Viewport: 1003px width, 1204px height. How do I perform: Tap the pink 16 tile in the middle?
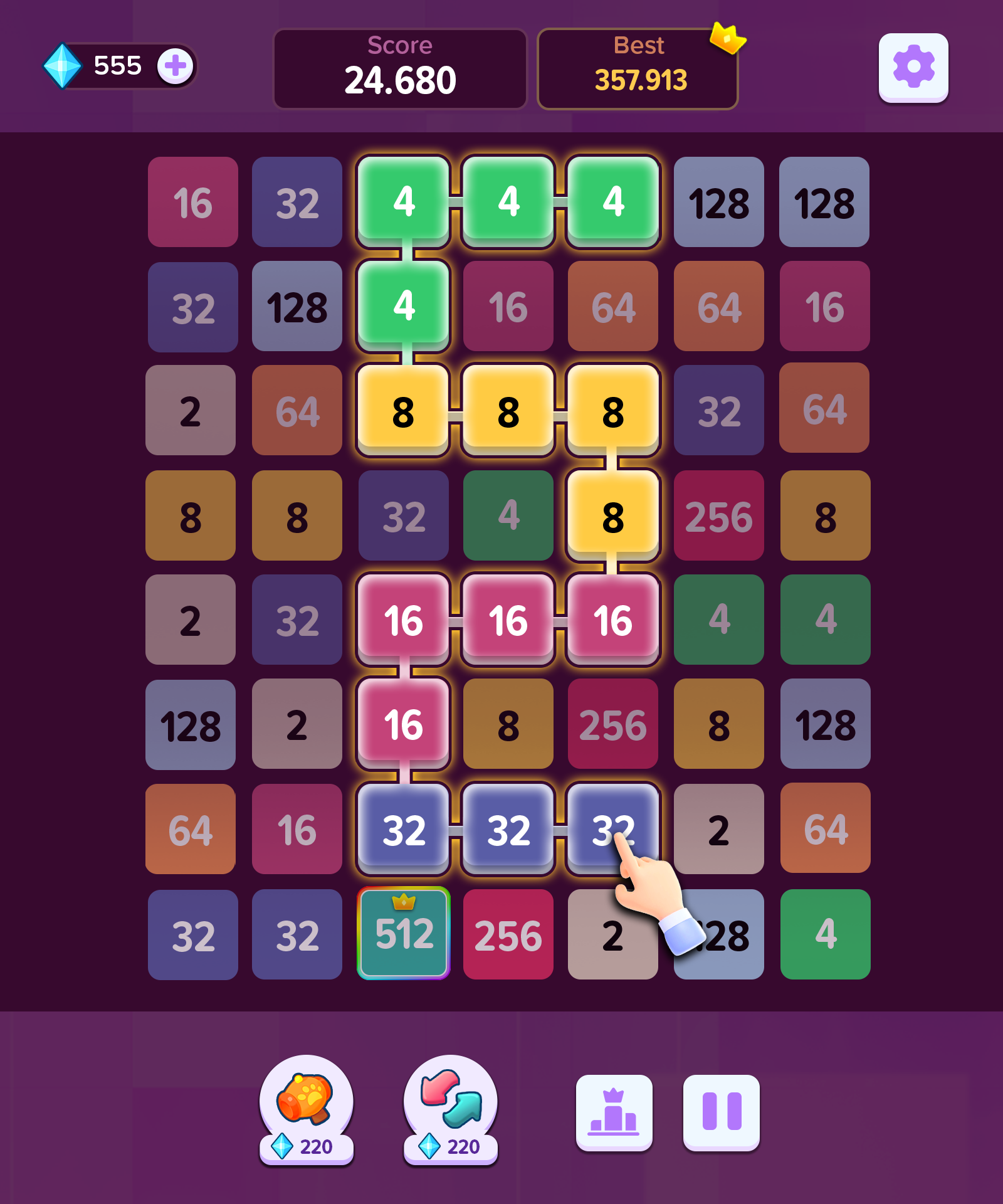point(509,621)
